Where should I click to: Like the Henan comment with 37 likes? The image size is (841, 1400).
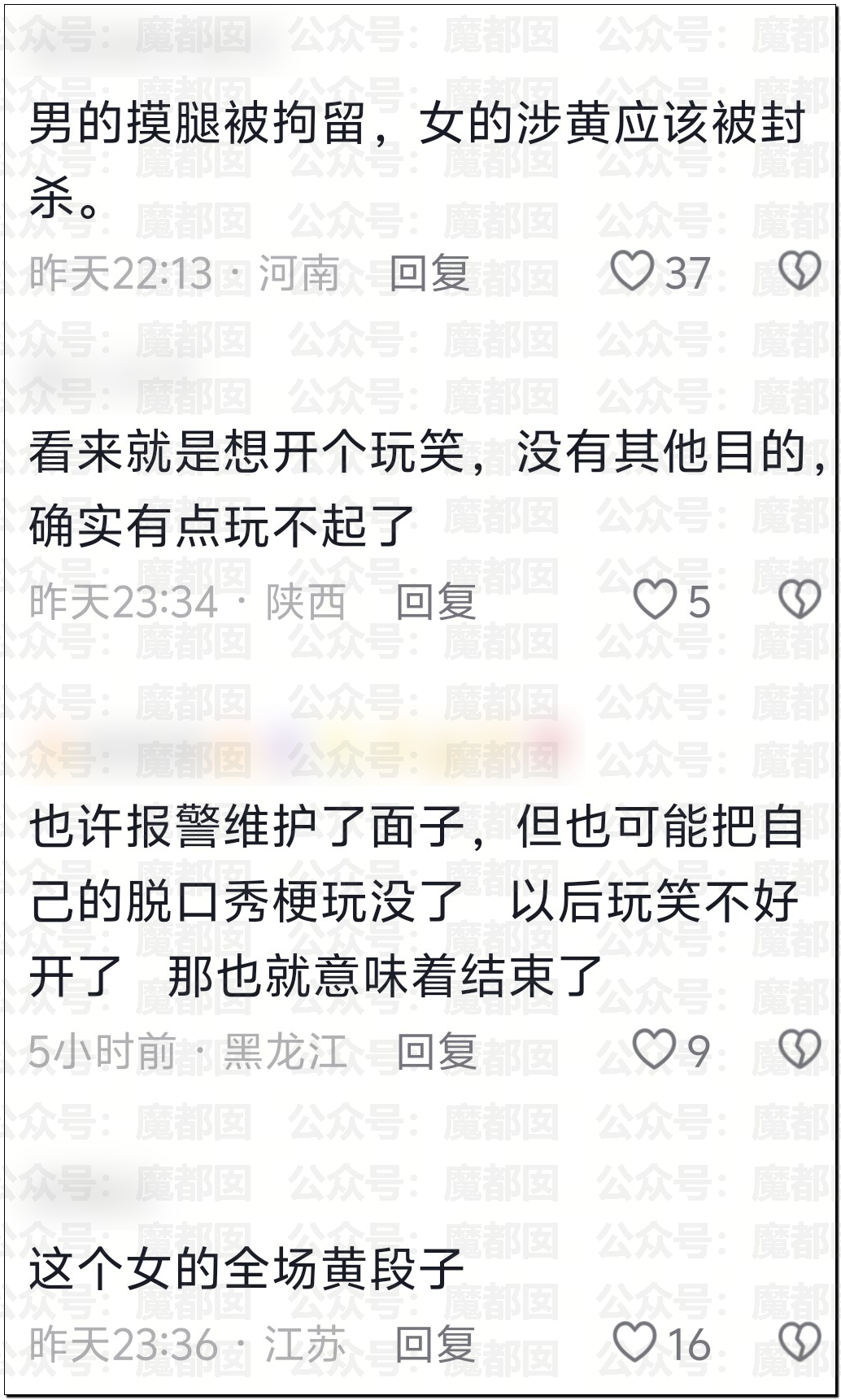pyautogui.click(x=632, y=272)
